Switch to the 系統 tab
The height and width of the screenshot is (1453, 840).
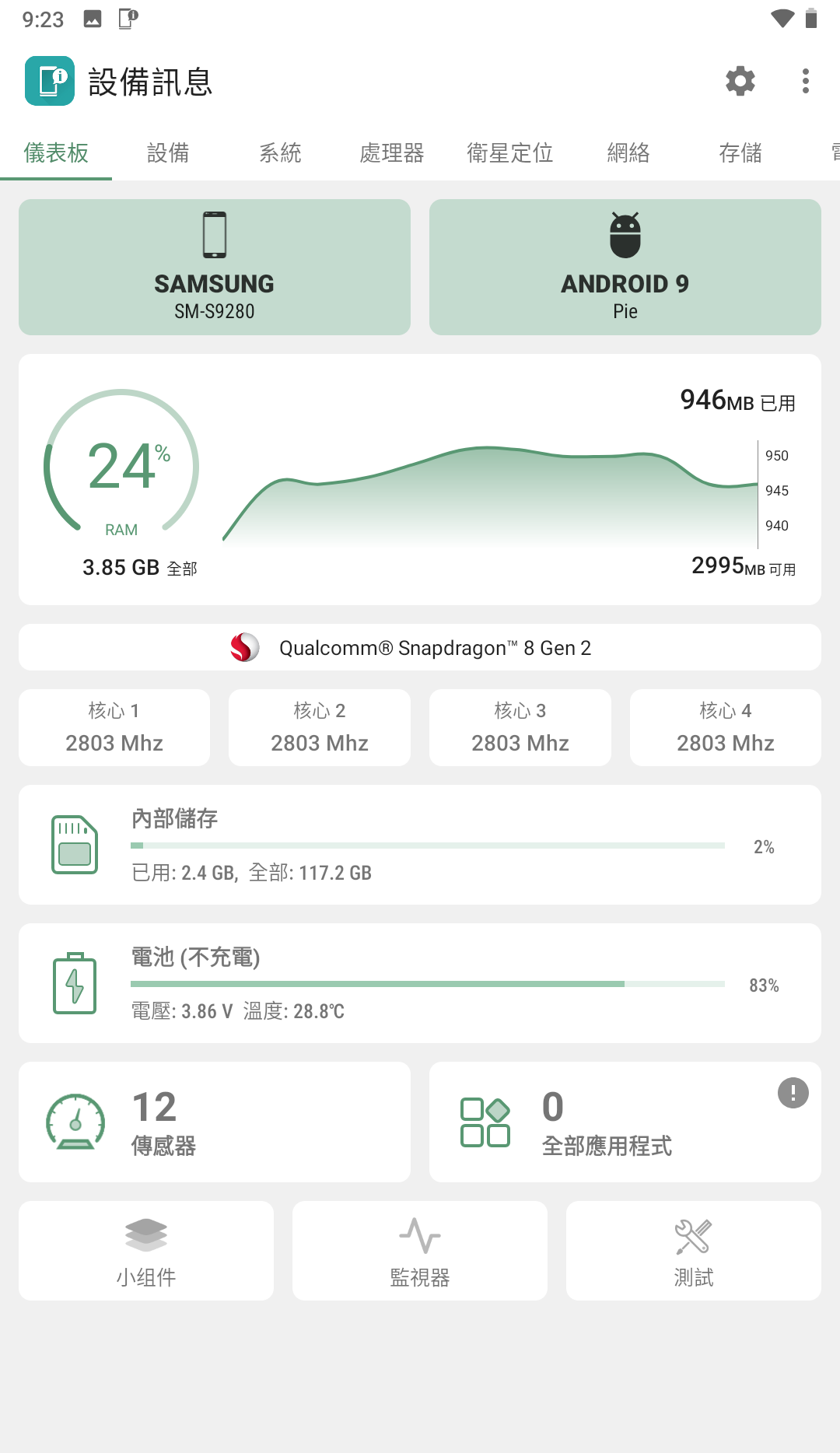[280, 152]
